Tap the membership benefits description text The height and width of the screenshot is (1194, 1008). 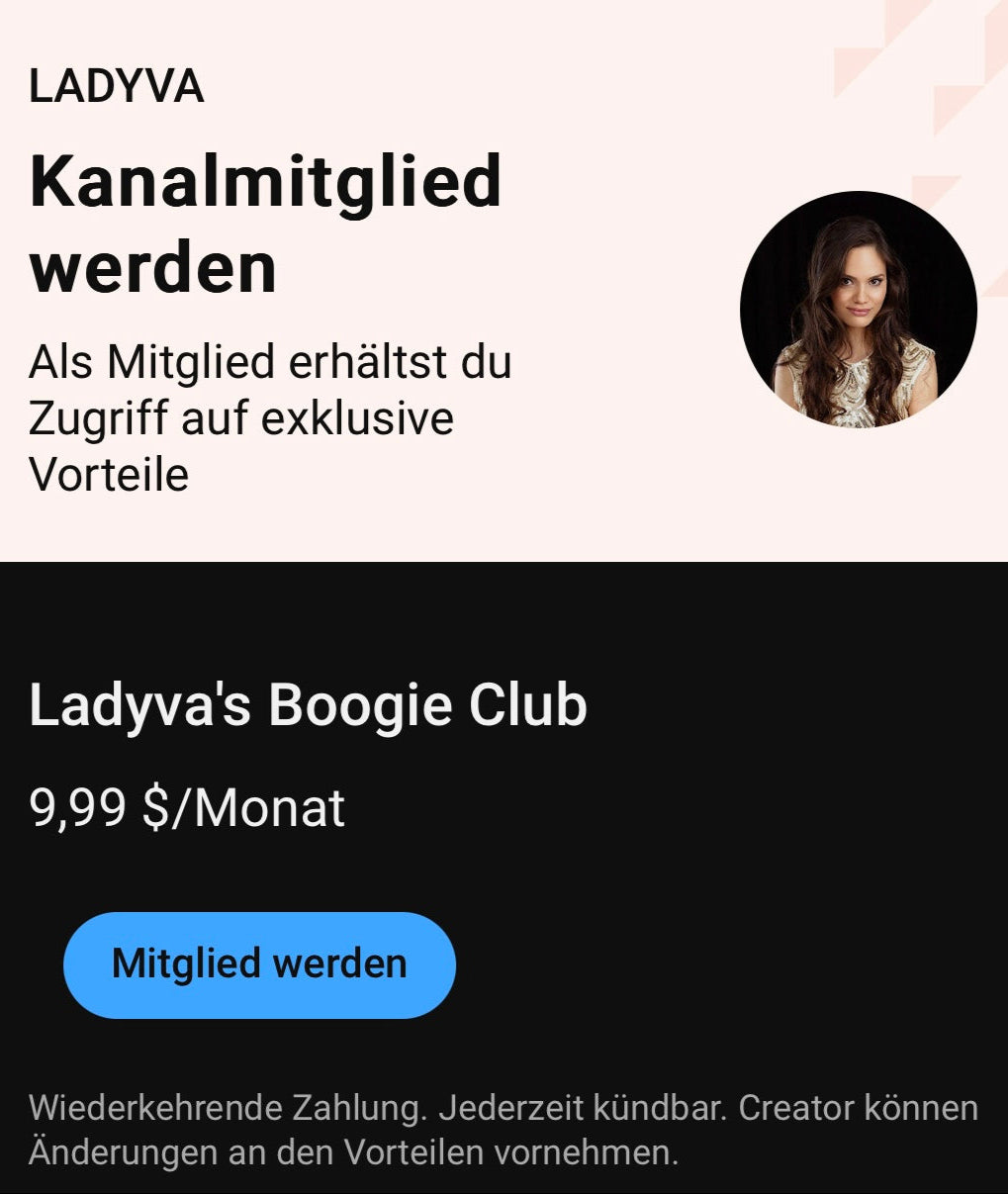click(267, 415)
